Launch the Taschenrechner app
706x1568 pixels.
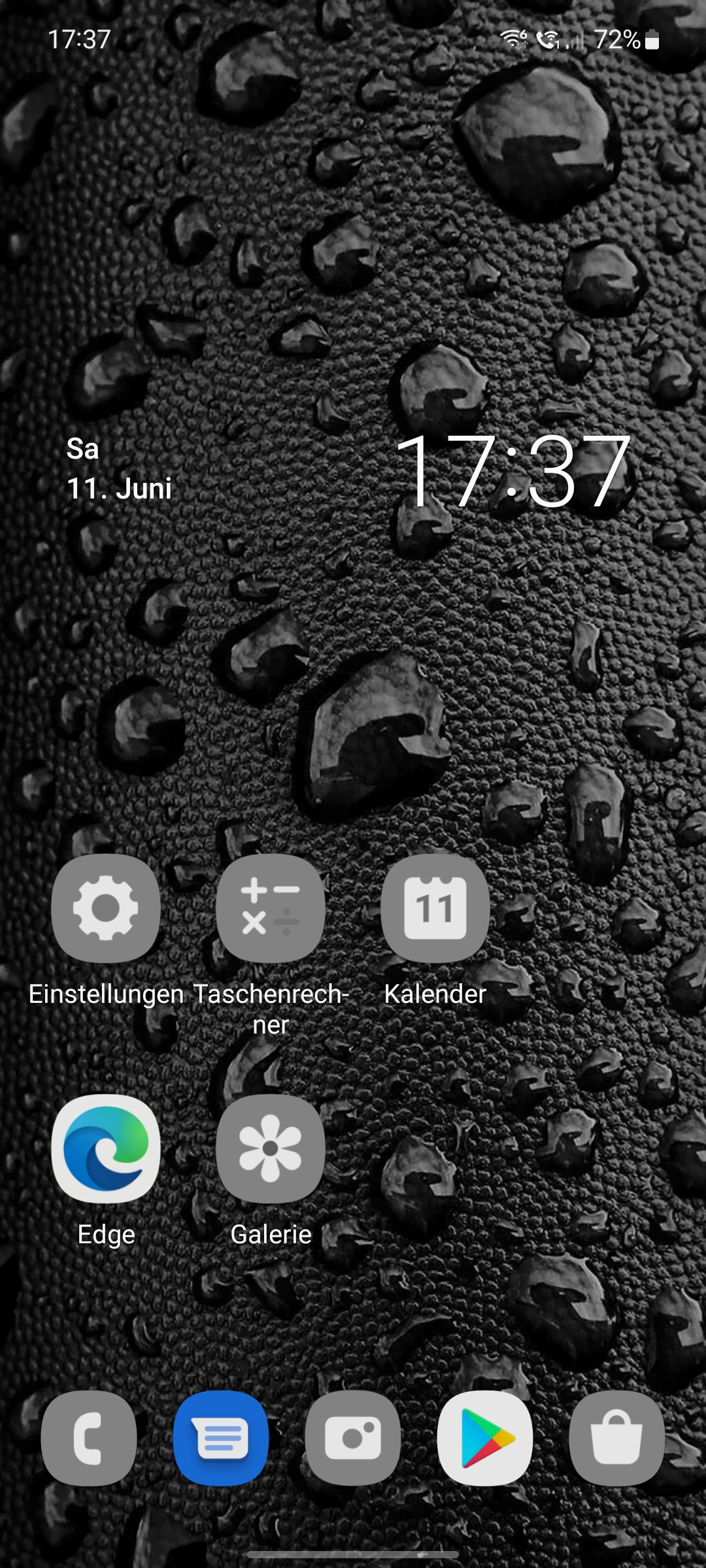pyautogui.click(x=271, y=908)
